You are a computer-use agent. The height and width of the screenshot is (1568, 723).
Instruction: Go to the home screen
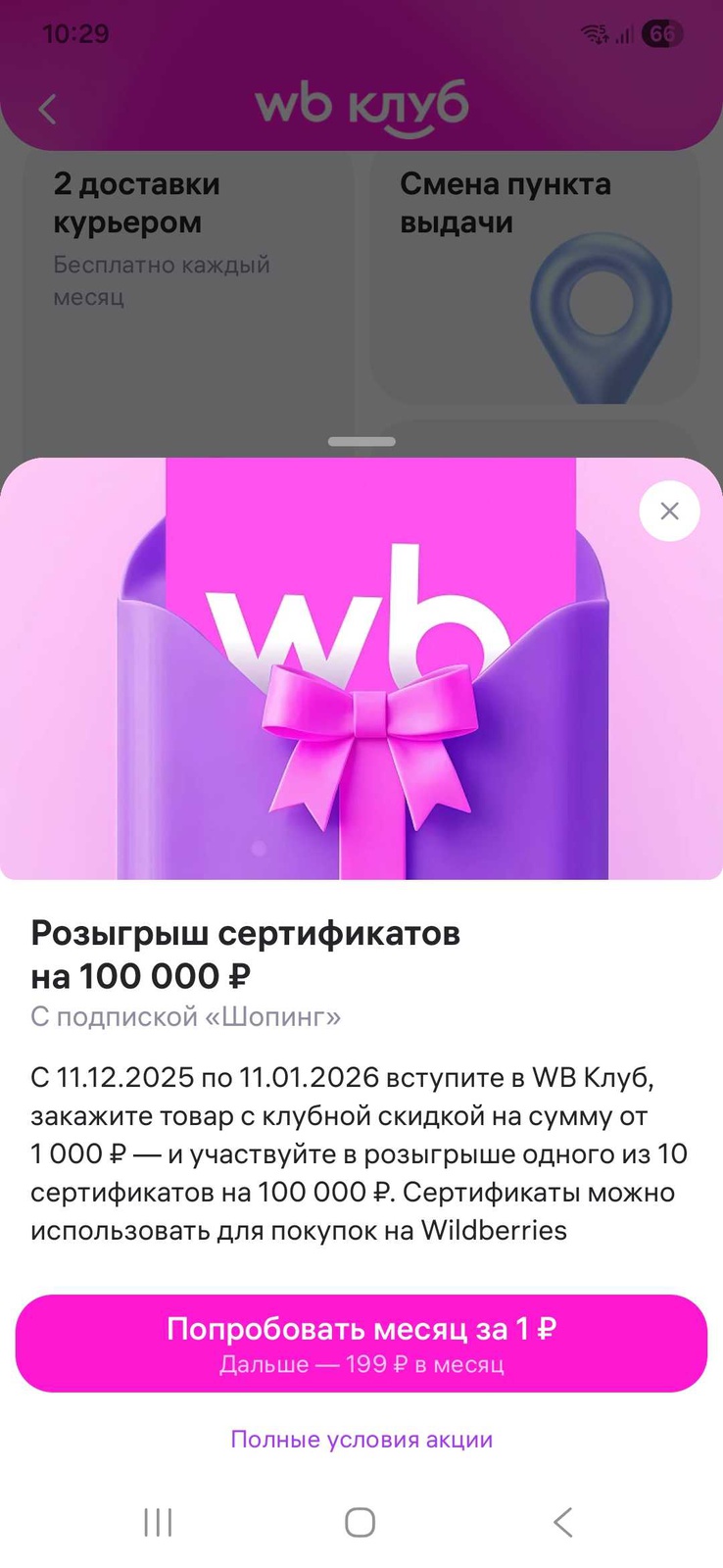point(360,1522)
